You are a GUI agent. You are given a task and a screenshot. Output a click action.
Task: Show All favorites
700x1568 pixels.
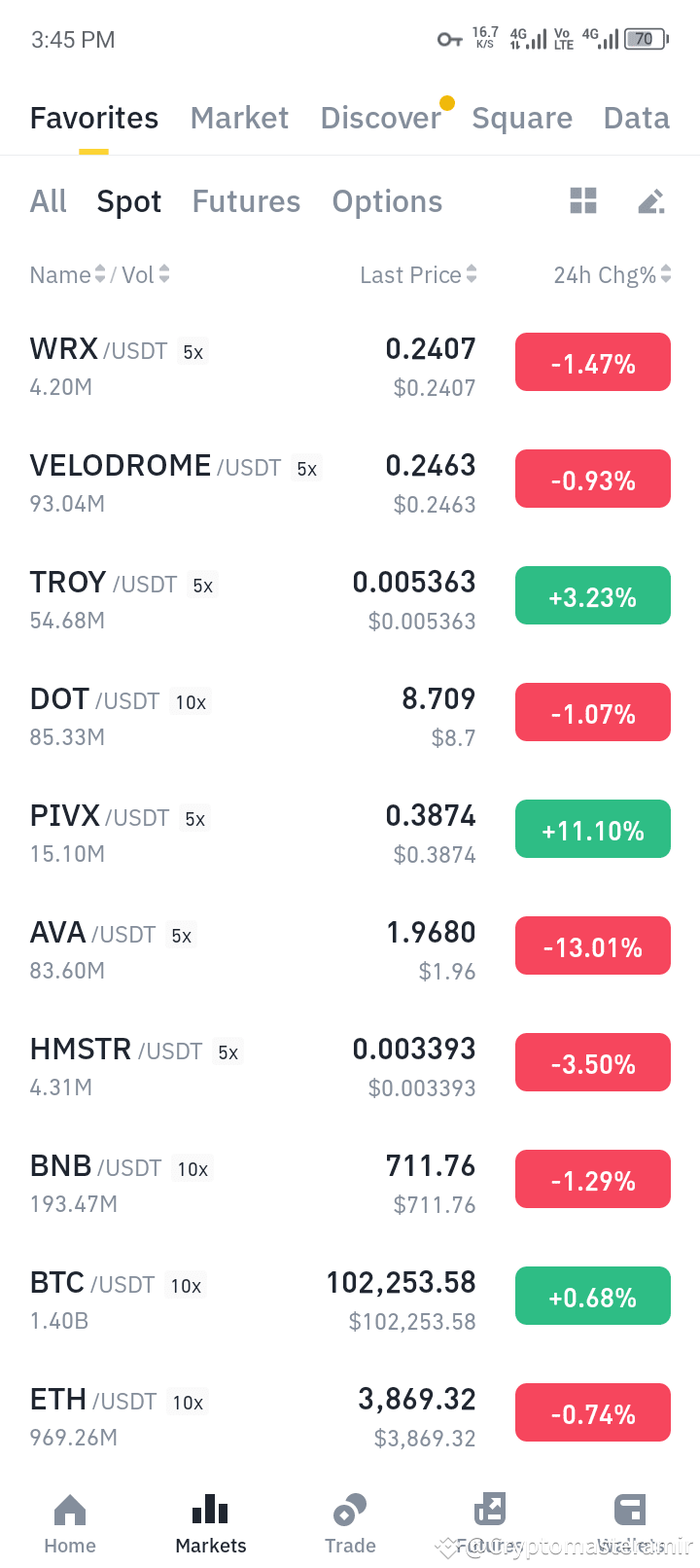(49, 201)
